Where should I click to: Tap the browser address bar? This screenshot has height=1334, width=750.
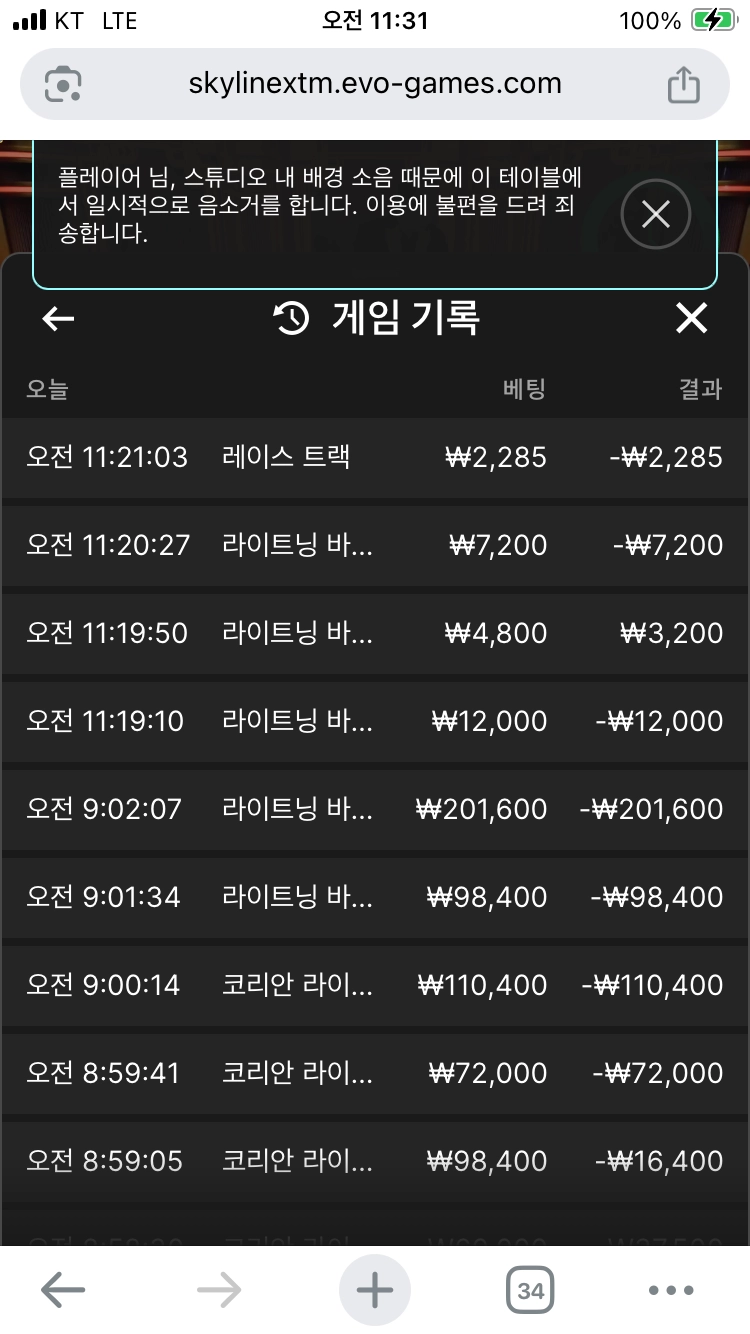375,84
